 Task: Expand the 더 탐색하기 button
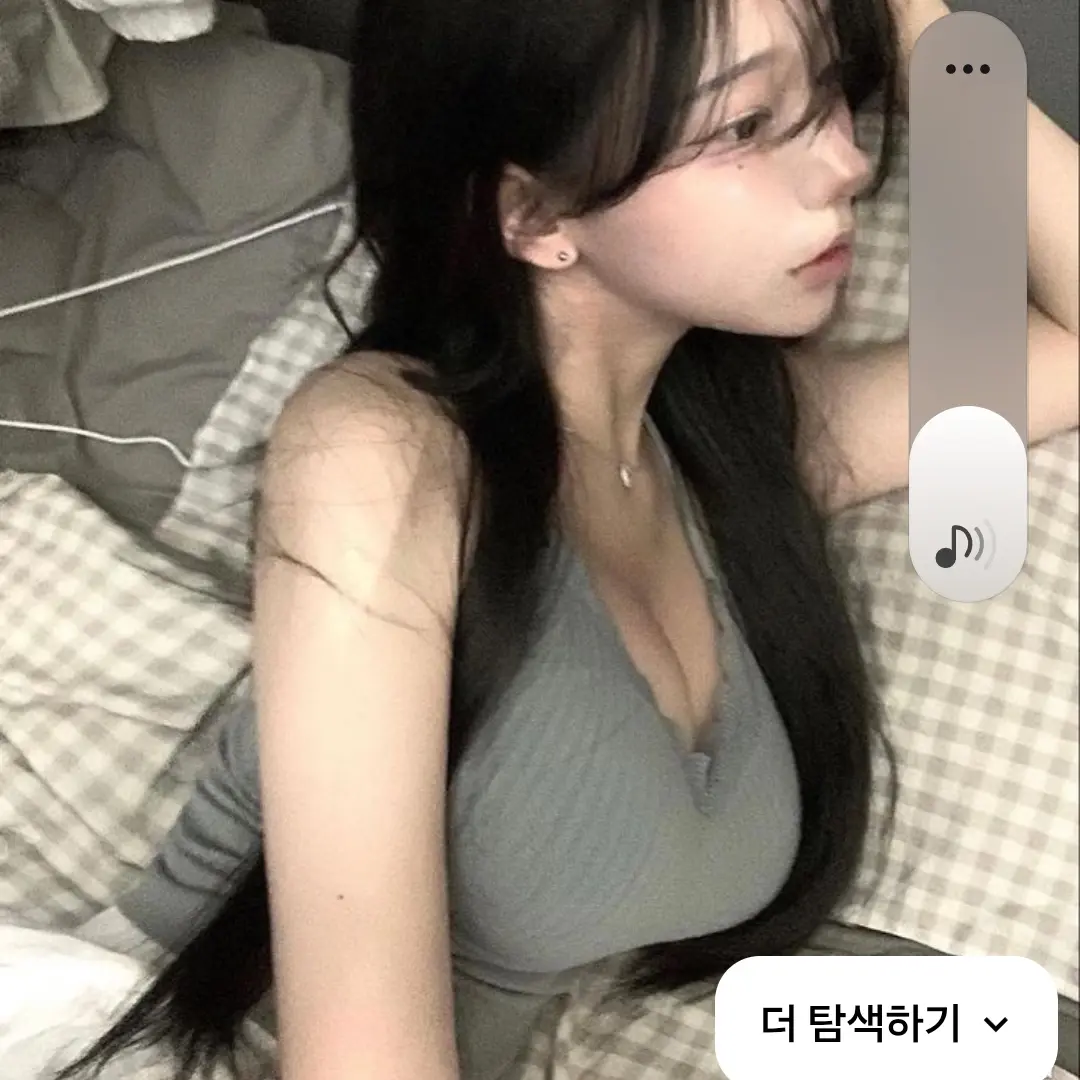click(x=885, y=1023)
